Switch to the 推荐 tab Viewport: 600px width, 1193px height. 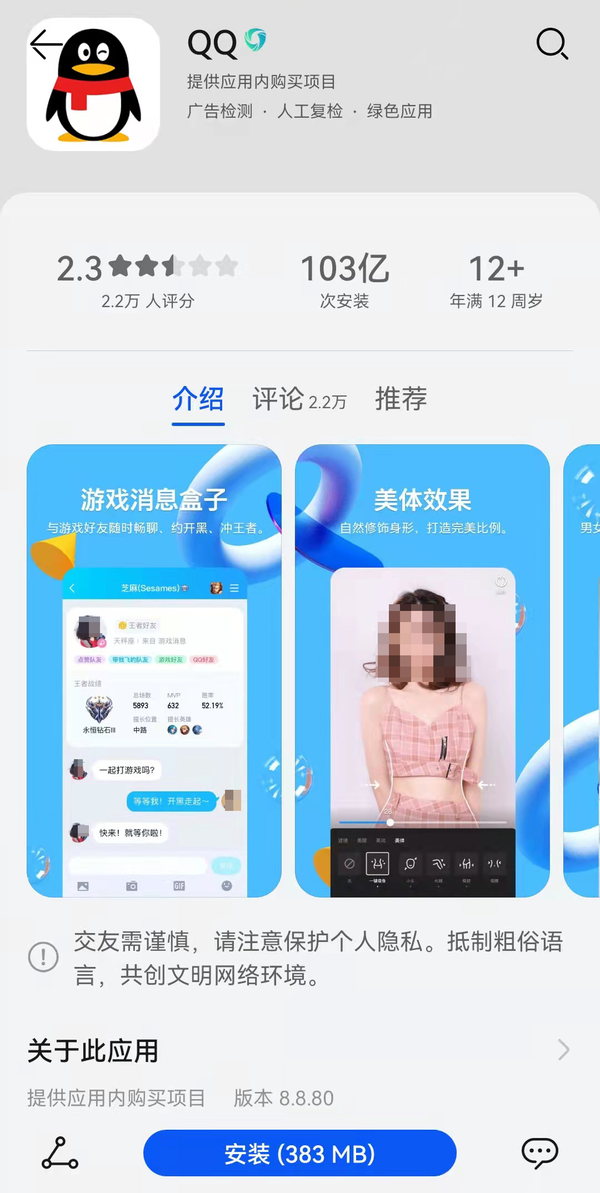pos(401,399)
